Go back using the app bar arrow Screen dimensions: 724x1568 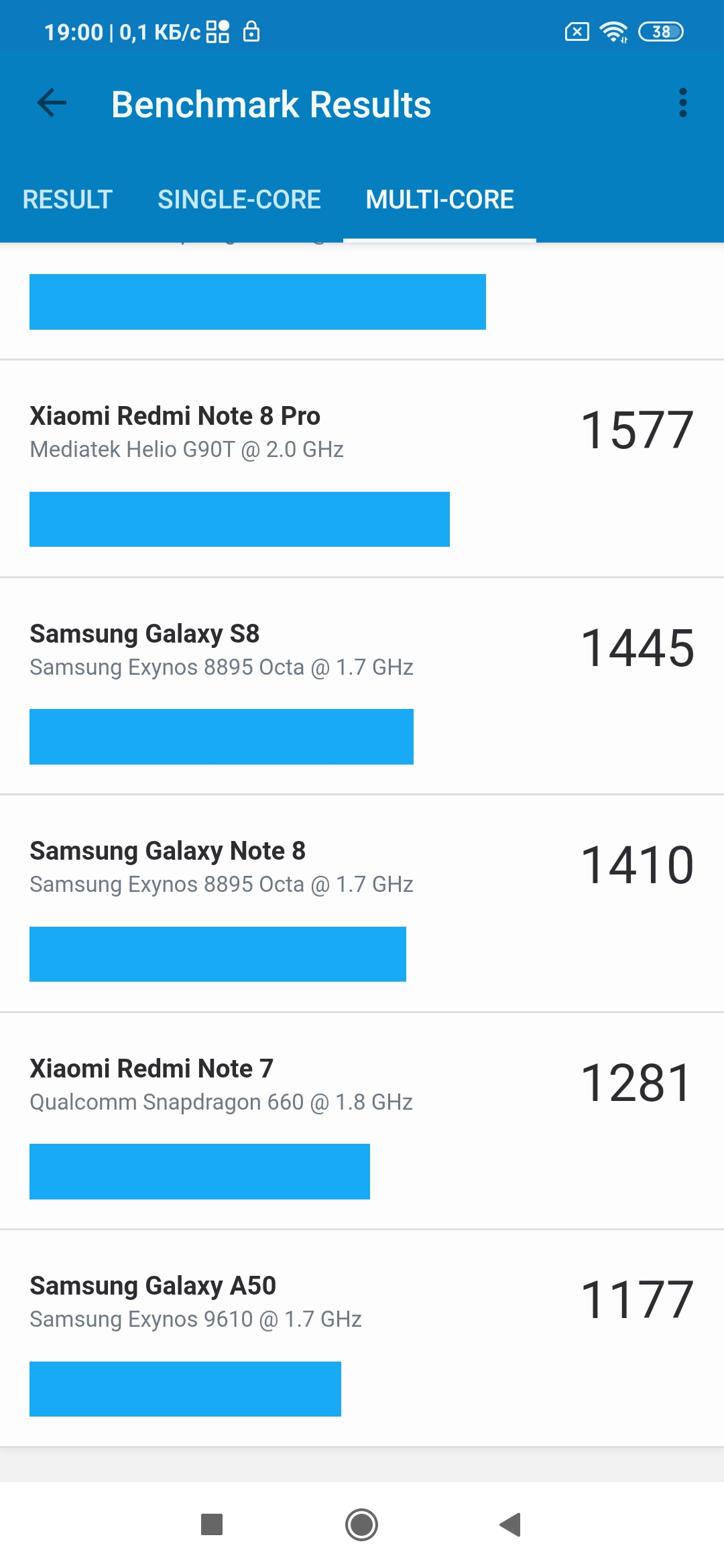(x=52, y=103)
